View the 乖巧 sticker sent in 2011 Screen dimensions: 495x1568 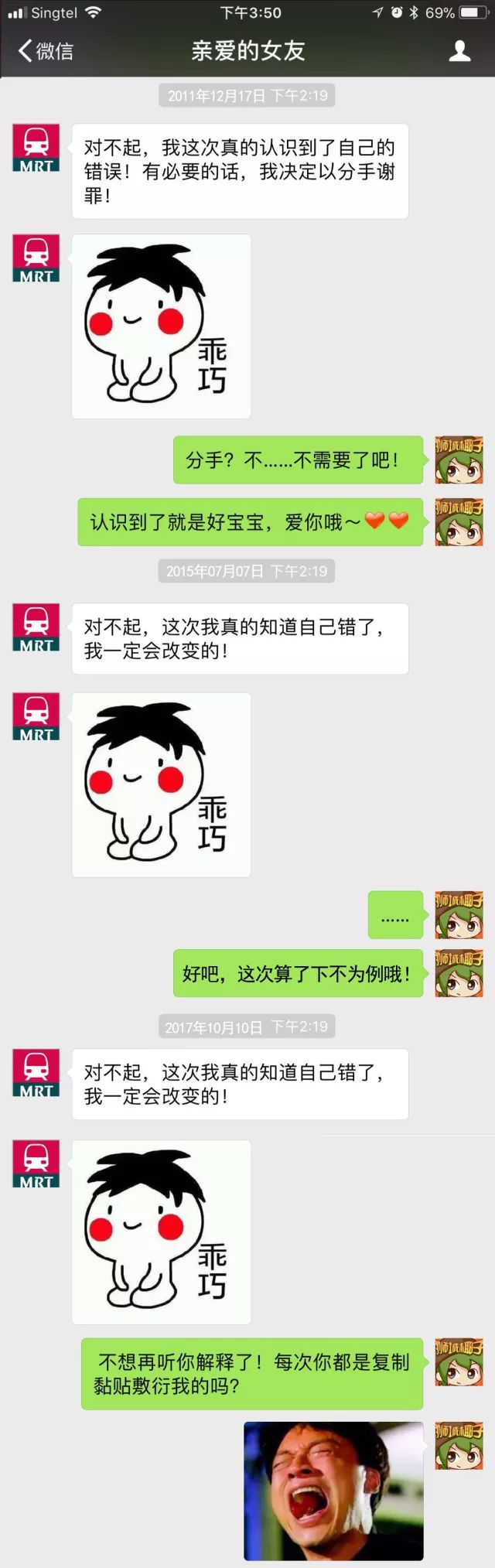click(x=161, y=326)
